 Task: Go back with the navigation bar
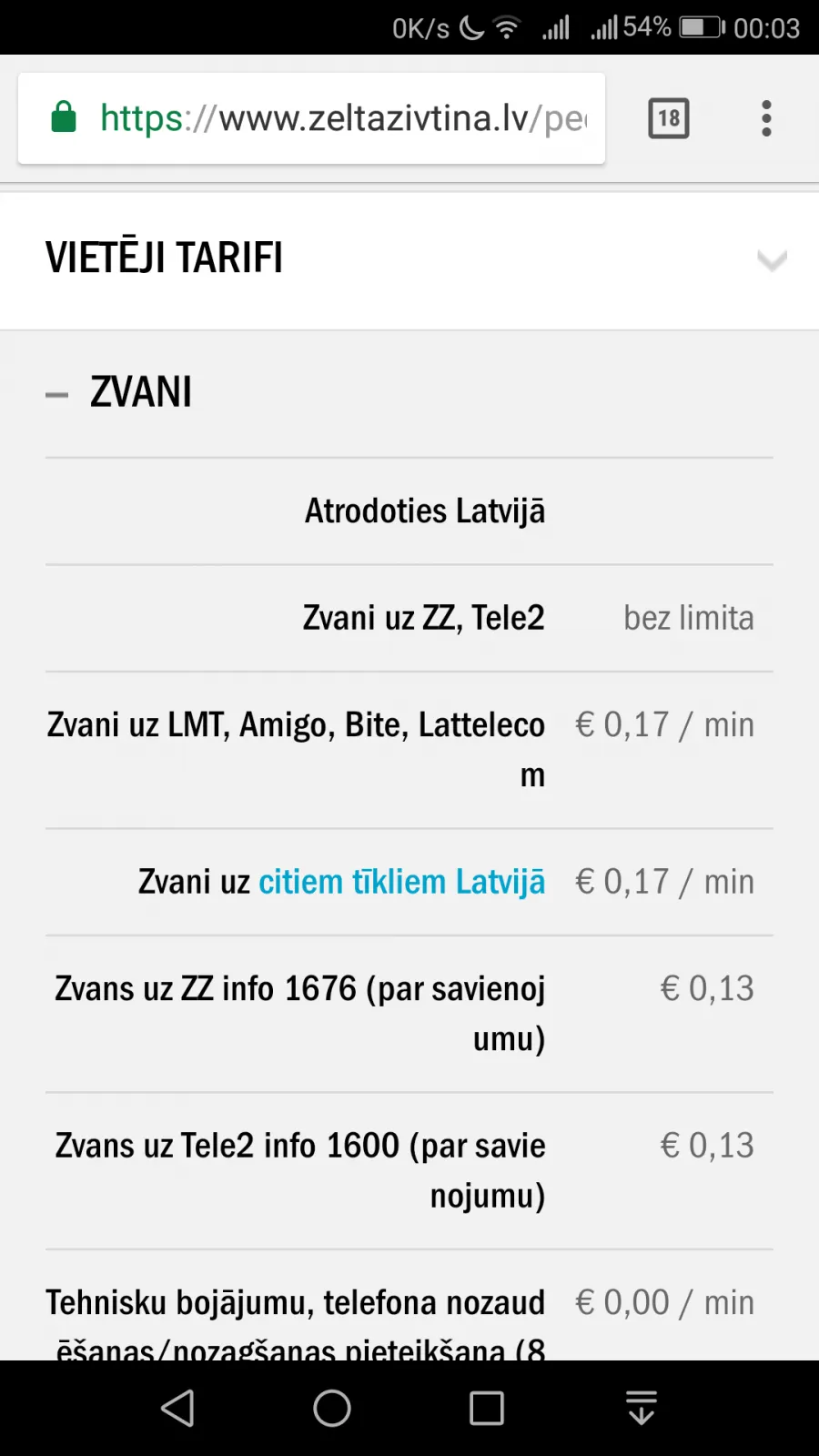tap(177, 1408)
